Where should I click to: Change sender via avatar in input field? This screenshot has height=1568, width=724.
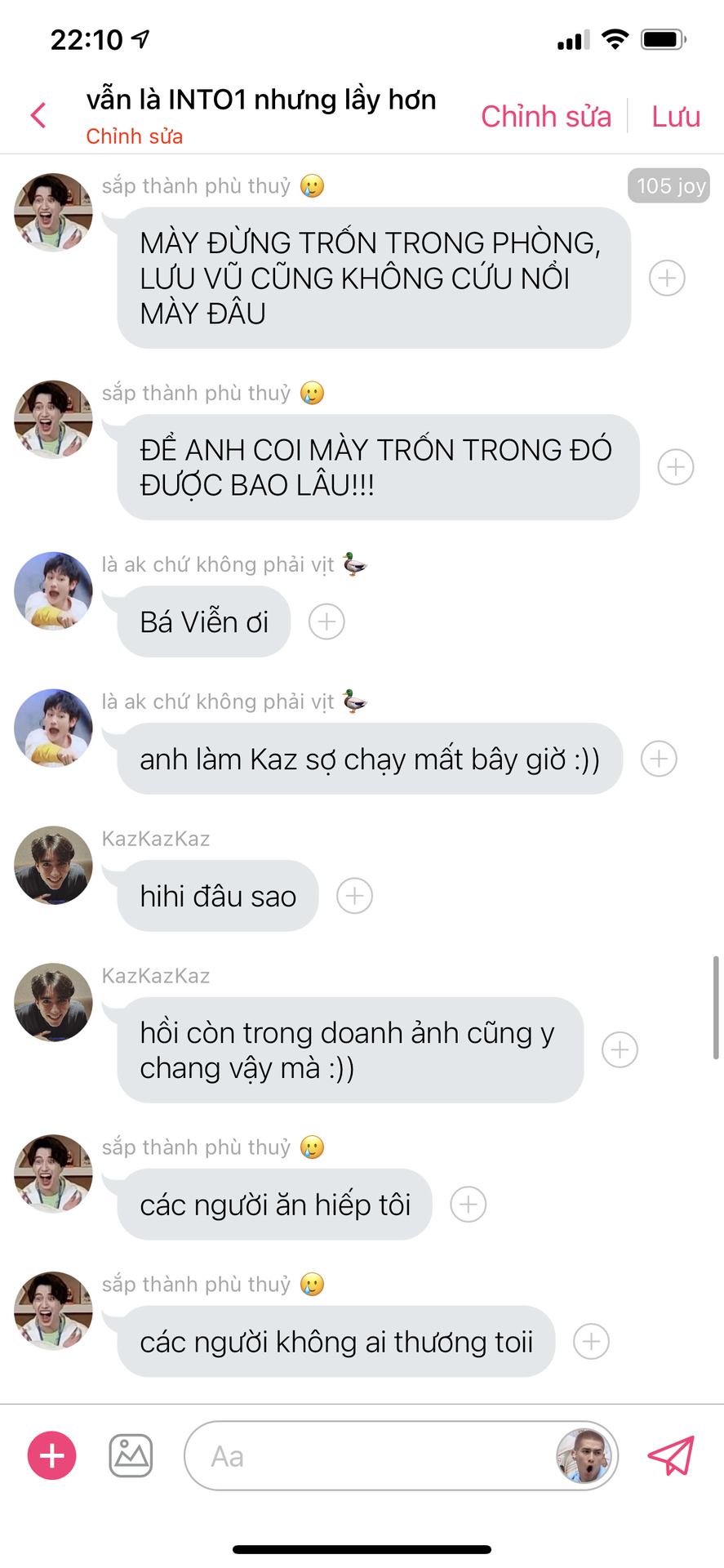point(584,1455)
